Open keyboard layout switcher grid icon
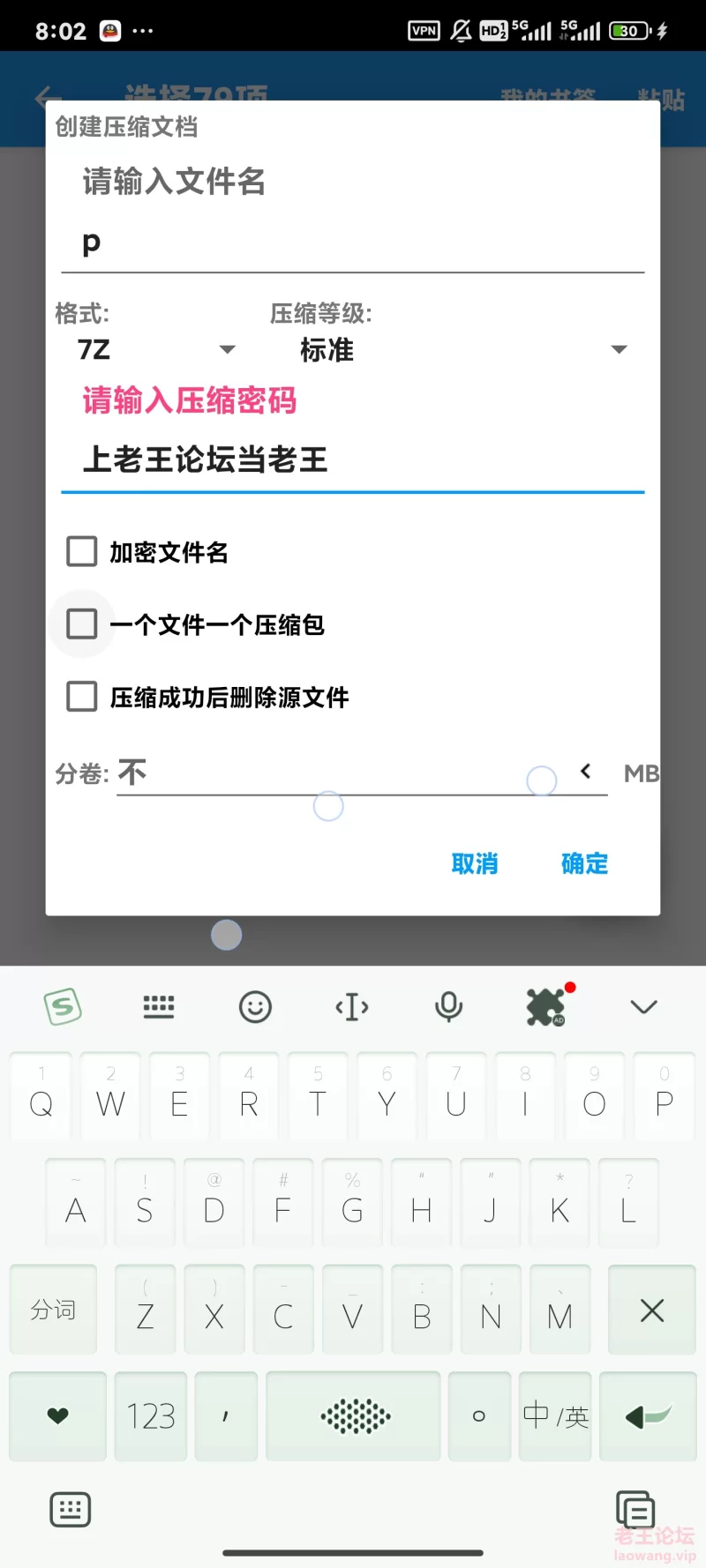Viewport: 706px width, 1568px height. coord(159,1006)
